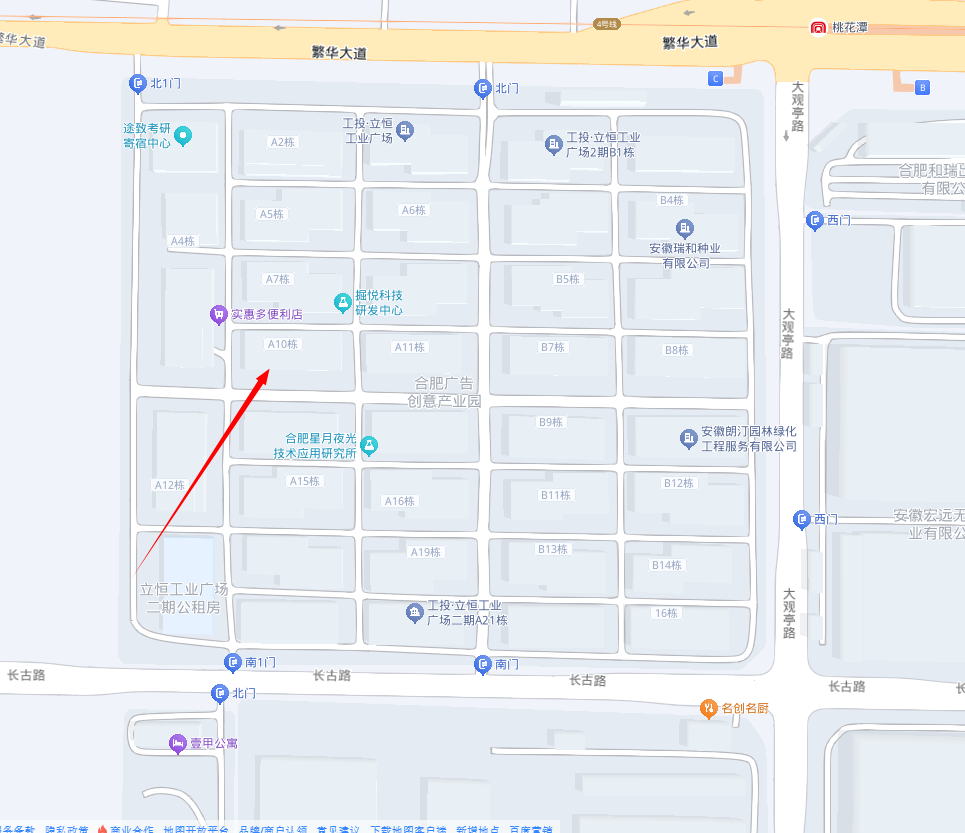This screenshot has height=833, width=965.
Task: Open the 北1门 gate marker at the top left
Action: 138,84
